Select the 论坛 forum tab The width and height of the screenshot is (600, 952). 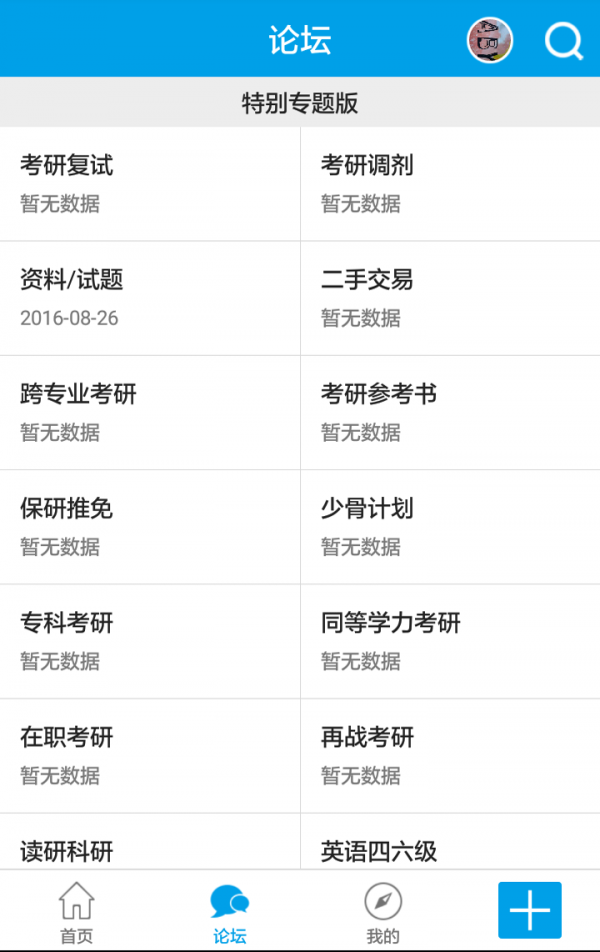pyautogui.click(x=229, y=912)
